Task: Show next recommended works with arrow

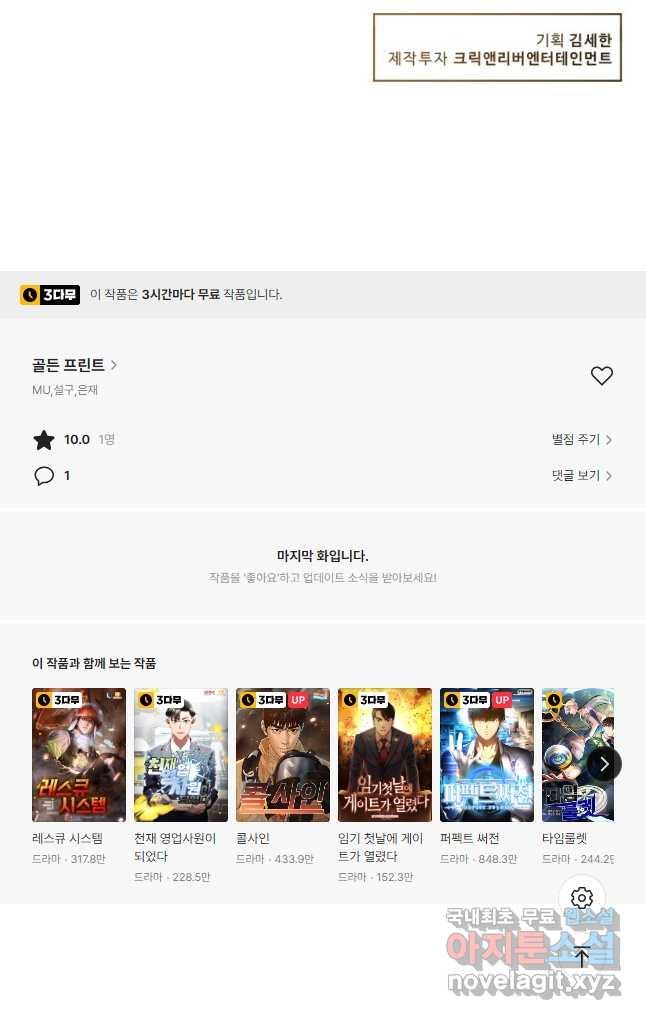Action: (x=603, y=764)
